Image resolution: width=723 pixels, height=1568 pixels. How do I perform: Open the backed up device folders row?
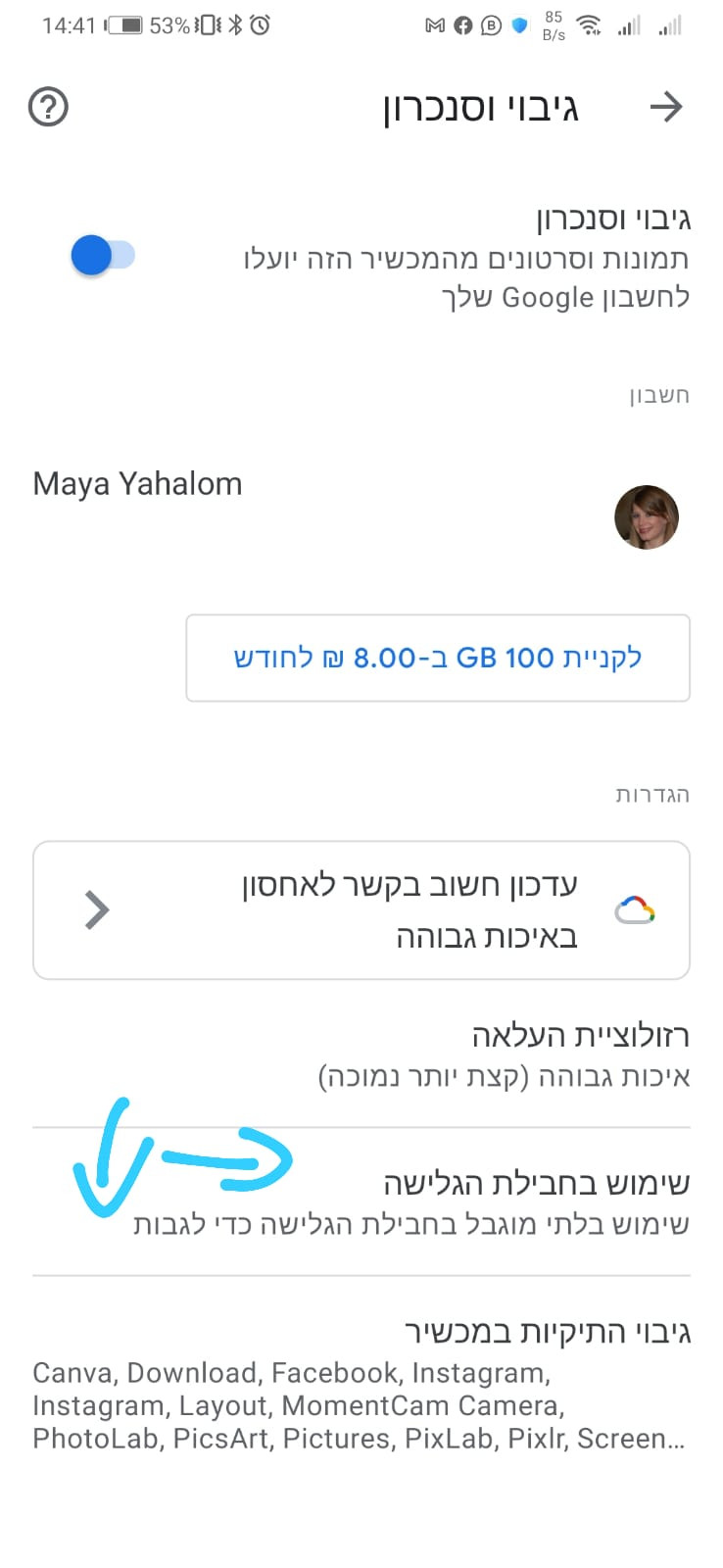[361, 1384]
